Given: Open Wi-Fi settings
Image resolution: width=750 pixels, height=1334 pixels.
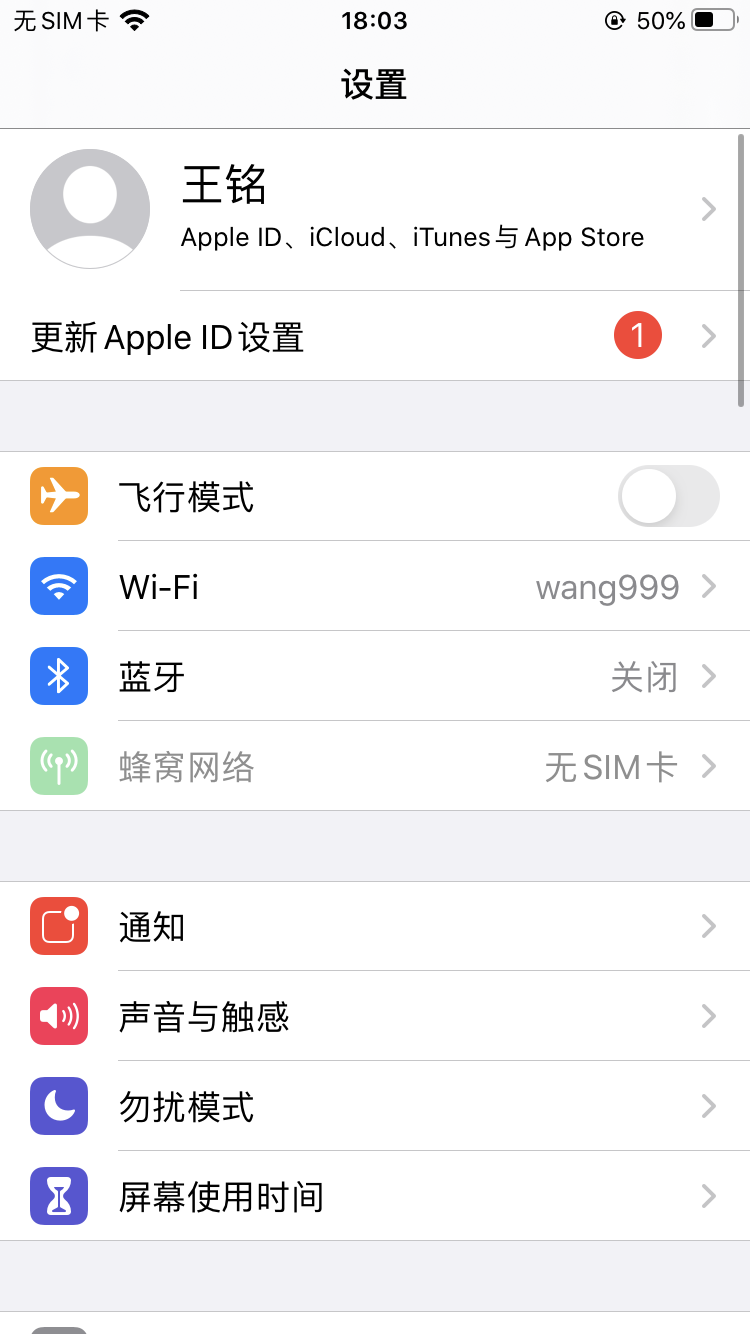Looking at the screenshot, I should pos(375,587).
